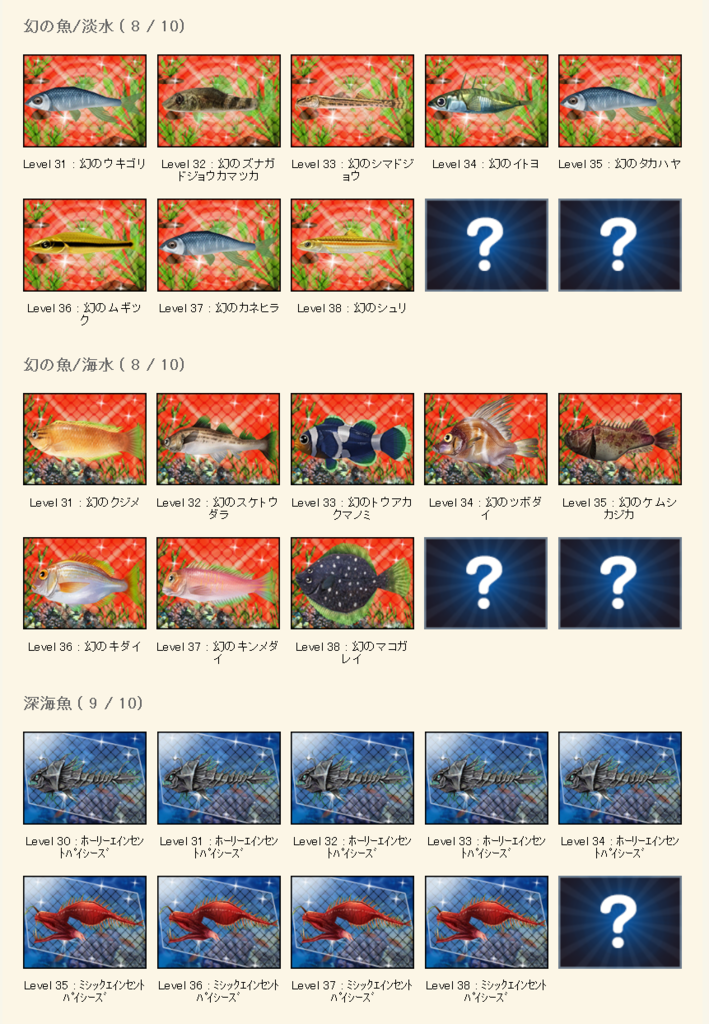Select the 幻のマコガレイ Level 38 fish
Image resolution: width=709 pixels, height=1024 pixels.
[x=352, y=583]
